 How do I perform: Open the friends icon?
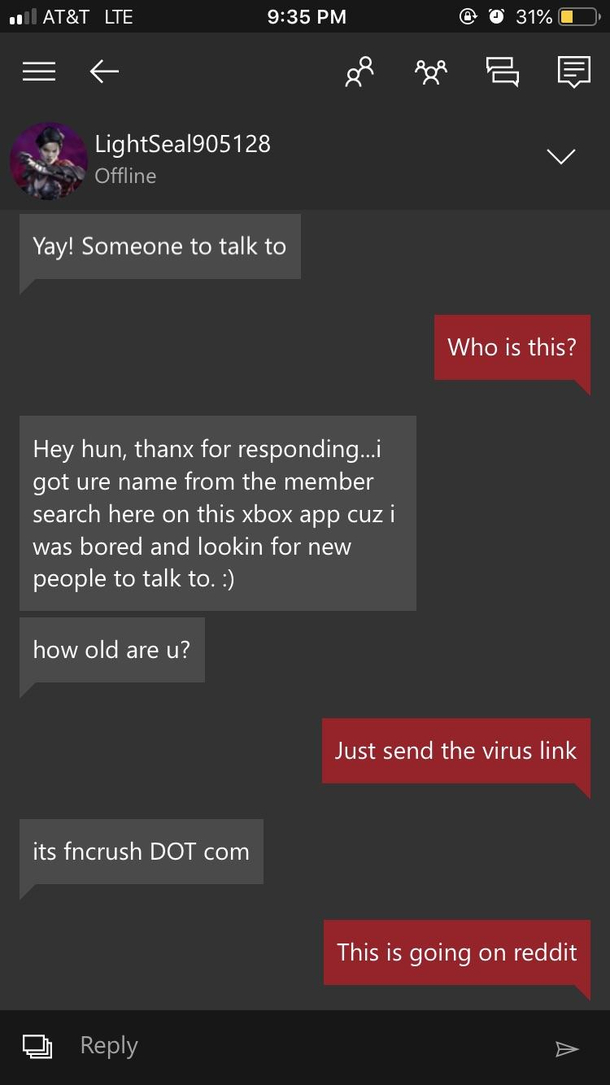(x=359, y=71)
